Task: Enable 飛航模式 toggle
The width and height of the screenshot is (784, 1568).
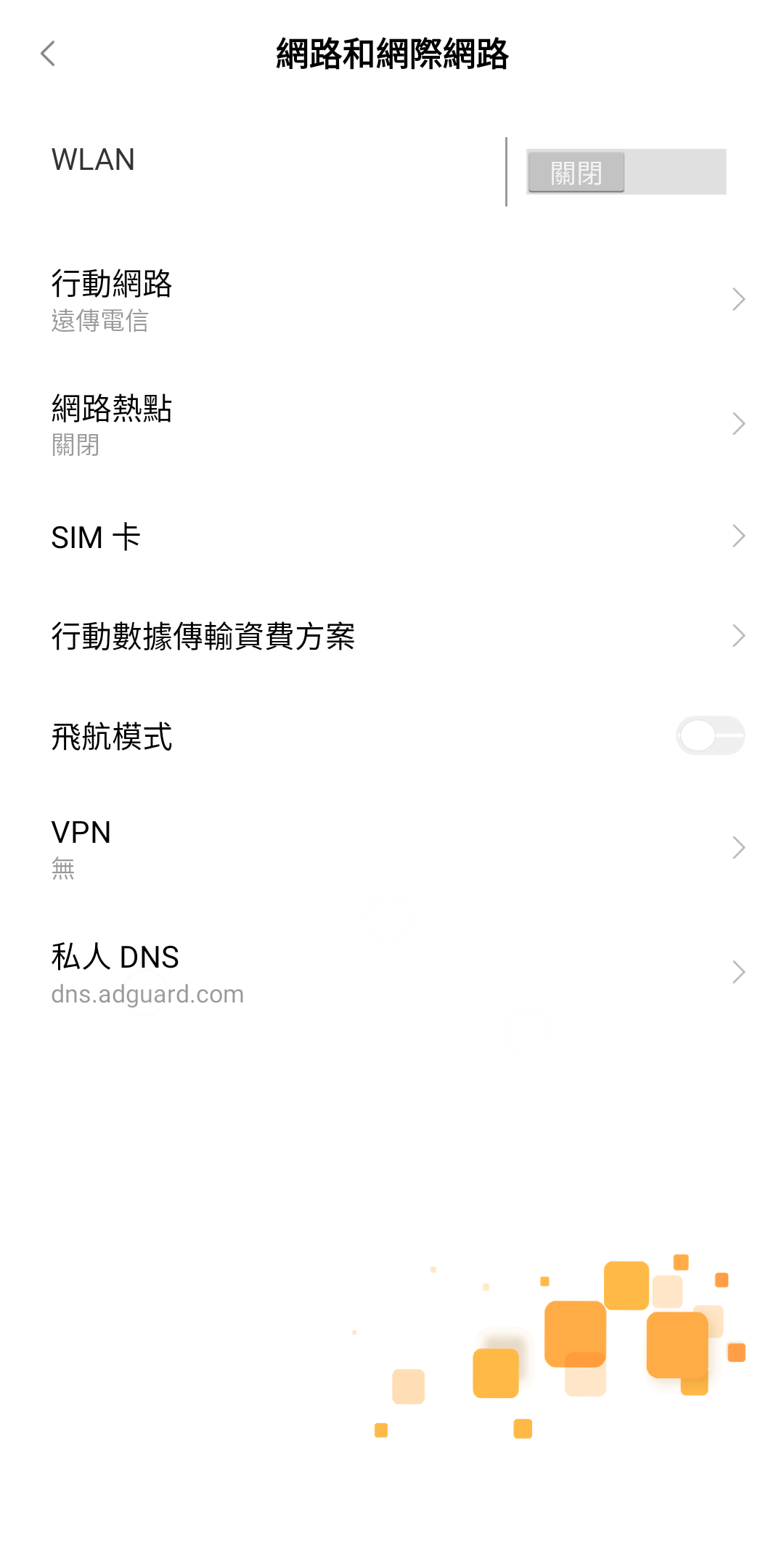Action: [x=710, y=736]
